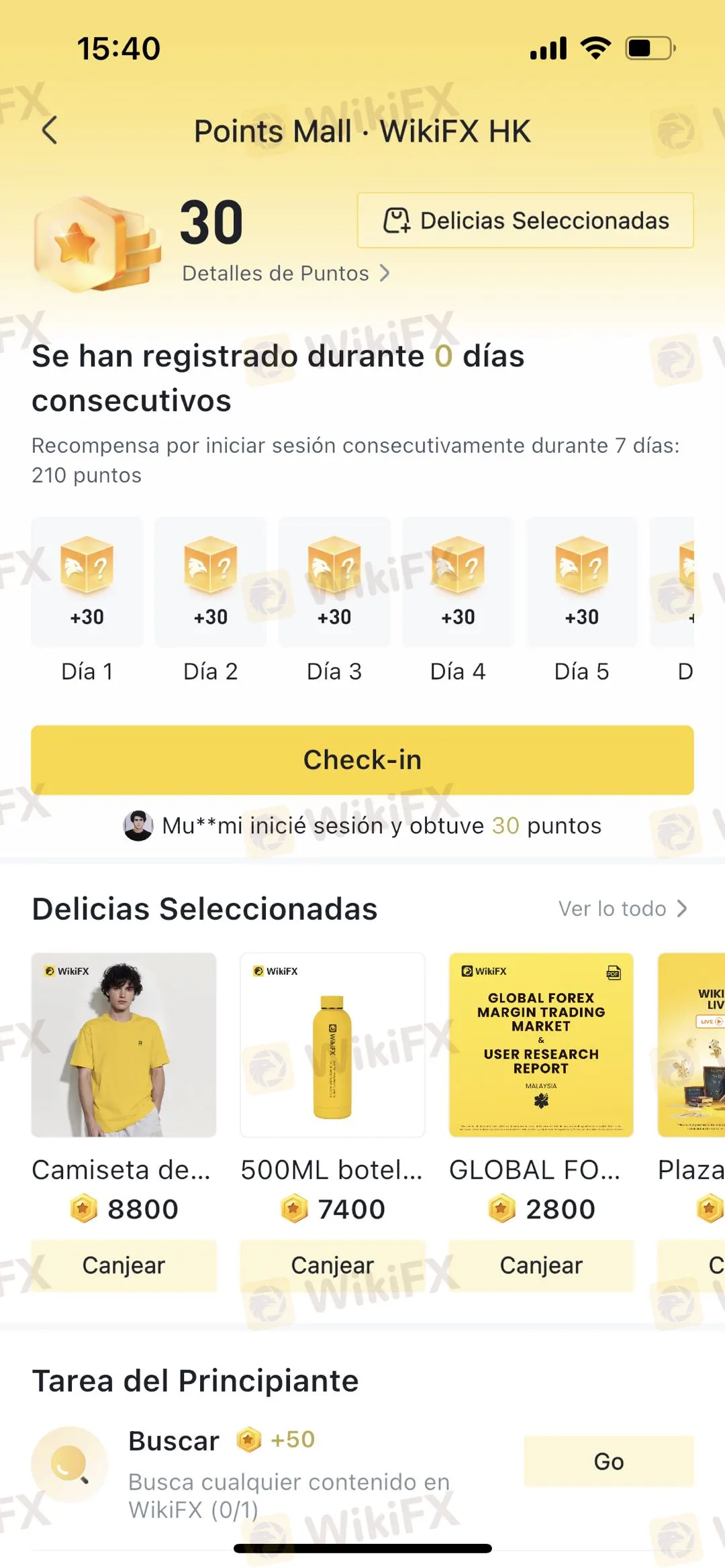The width and height of the screenshot is (725, 1568).
Task: View all with Ver lo todo
Action: point(622,908)
